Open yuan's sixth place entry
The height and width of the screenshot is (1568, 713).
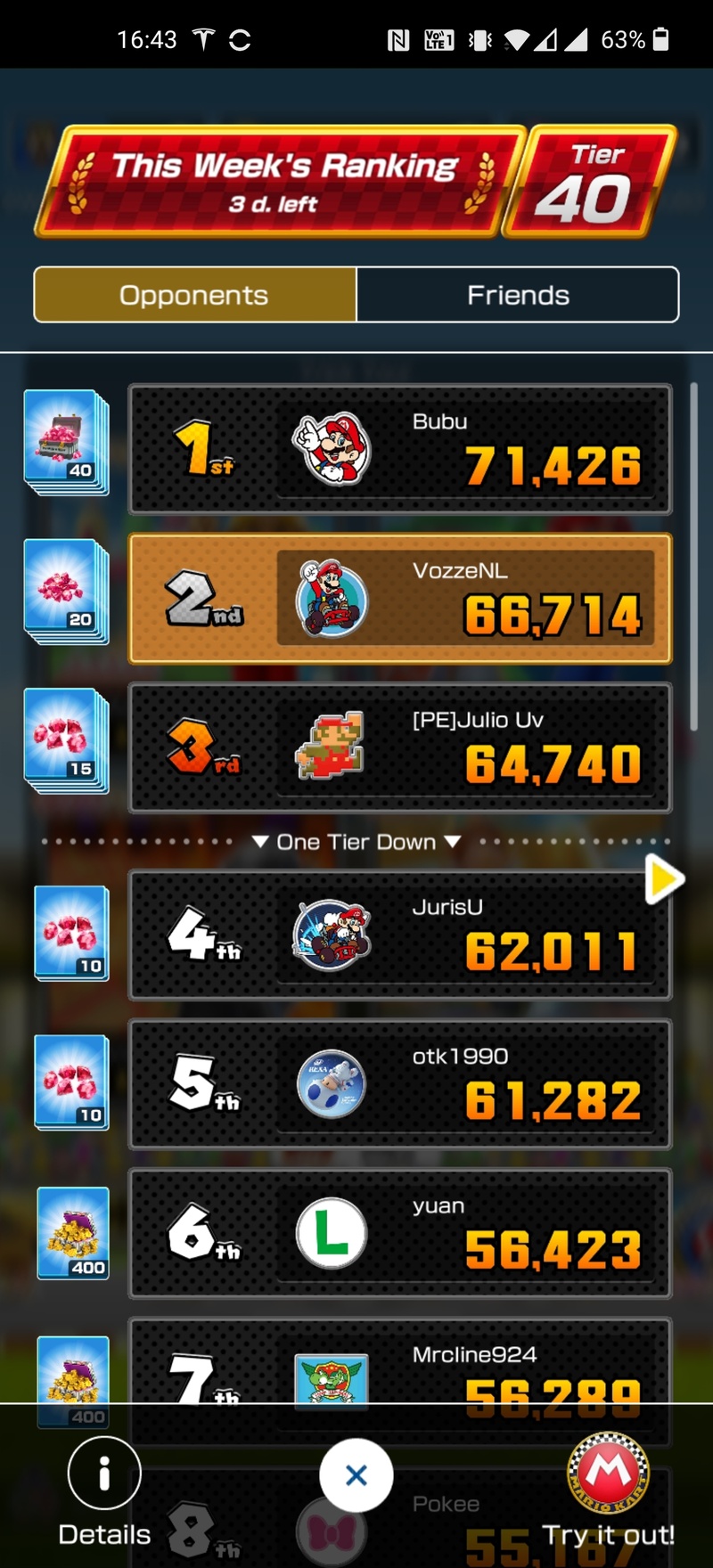point(399,1233)
